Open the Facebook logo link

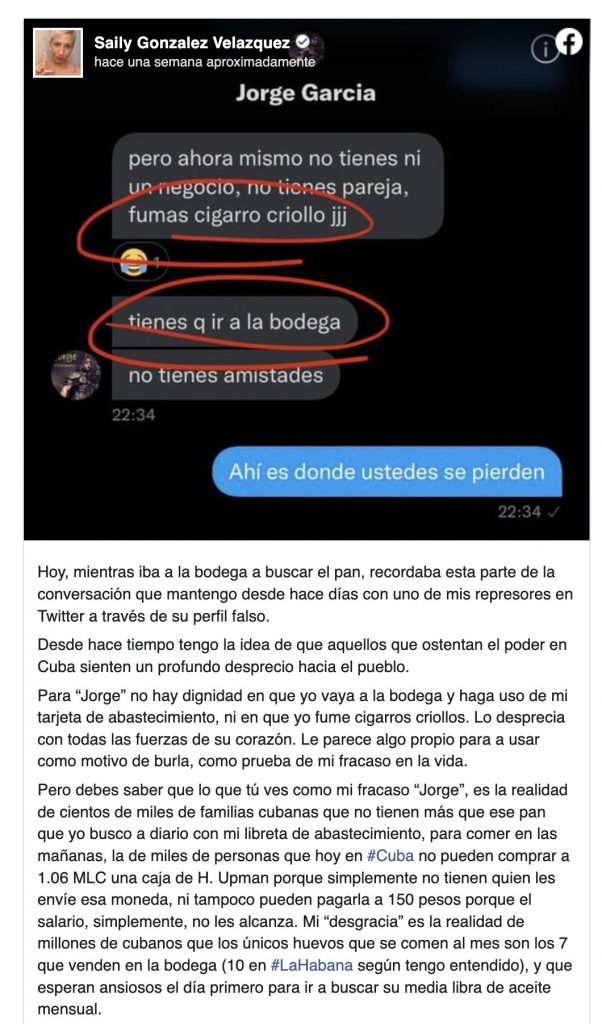(x=570, y=41)
